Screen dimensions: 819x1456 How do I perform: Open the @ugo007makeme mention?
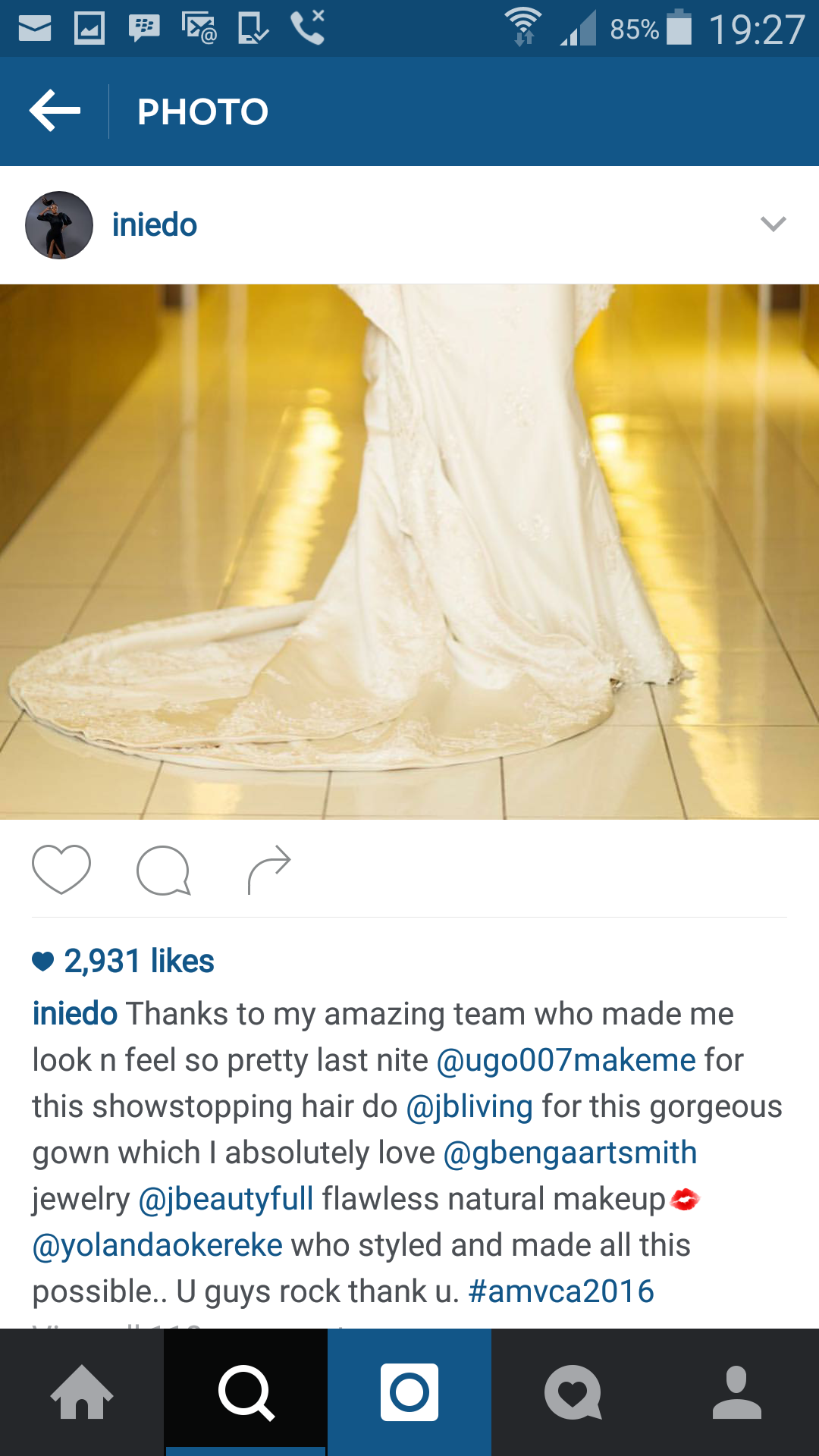point(566,1060)
